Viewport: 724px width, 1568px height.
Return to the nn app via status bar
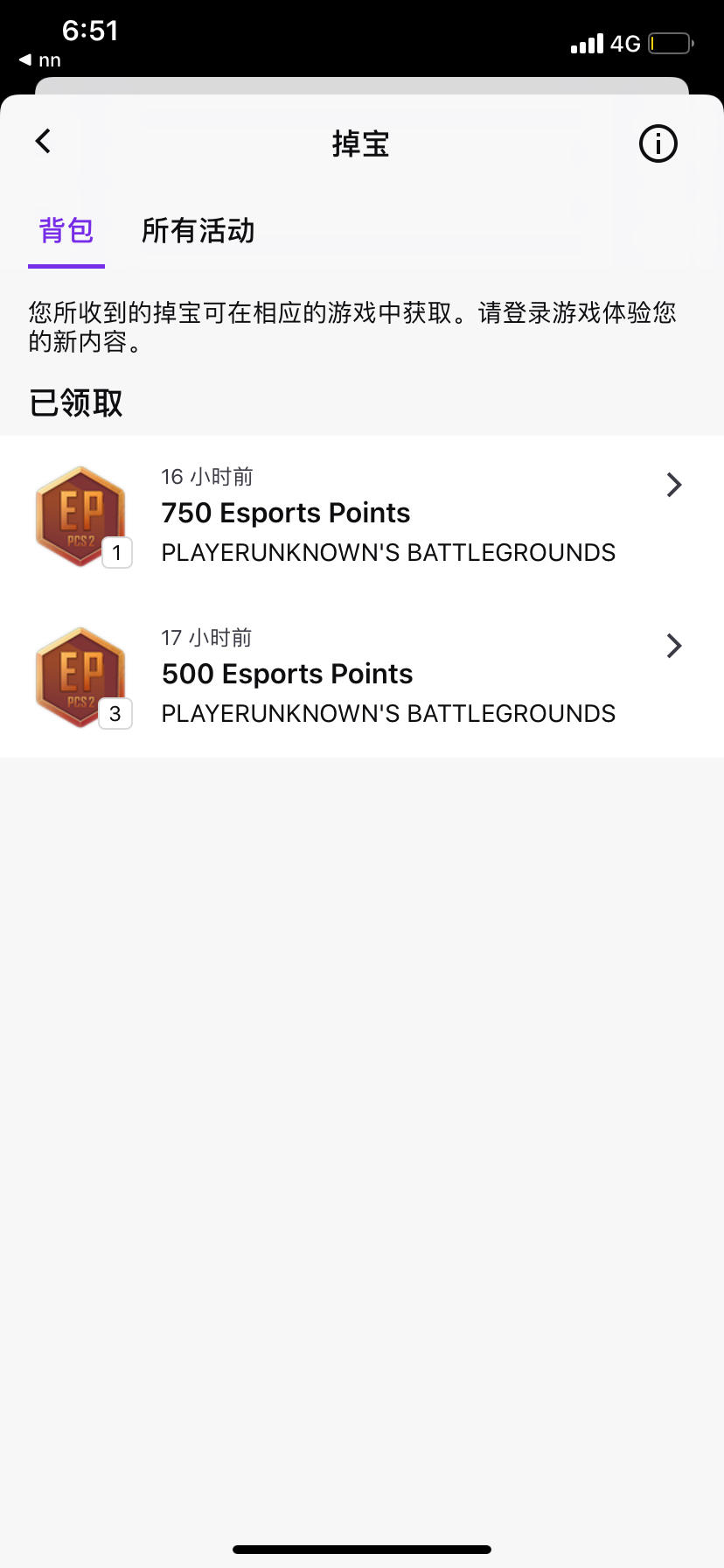[x=40, y=60]
